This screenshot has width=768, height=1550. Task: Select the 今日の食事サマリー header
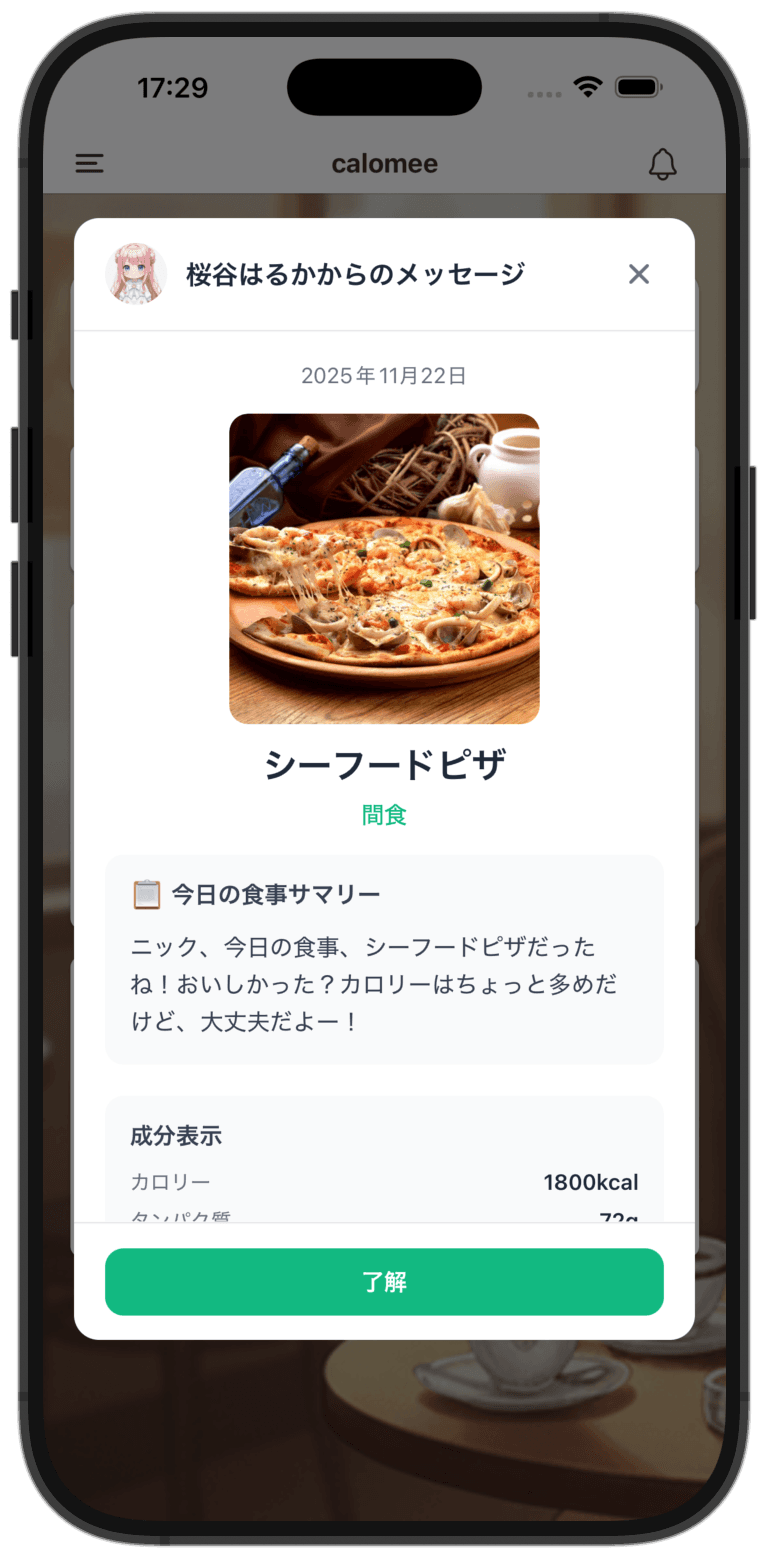click(276, 893)
